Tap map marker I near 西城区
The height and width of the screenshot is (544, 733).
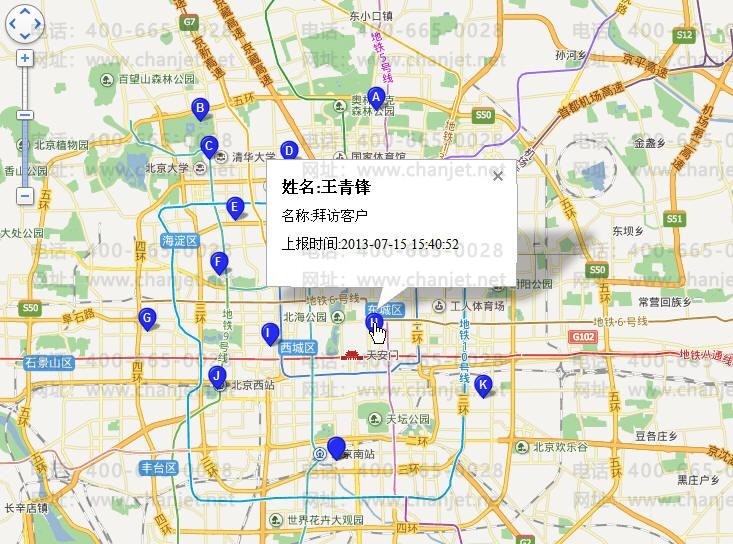tap(269, 333)
